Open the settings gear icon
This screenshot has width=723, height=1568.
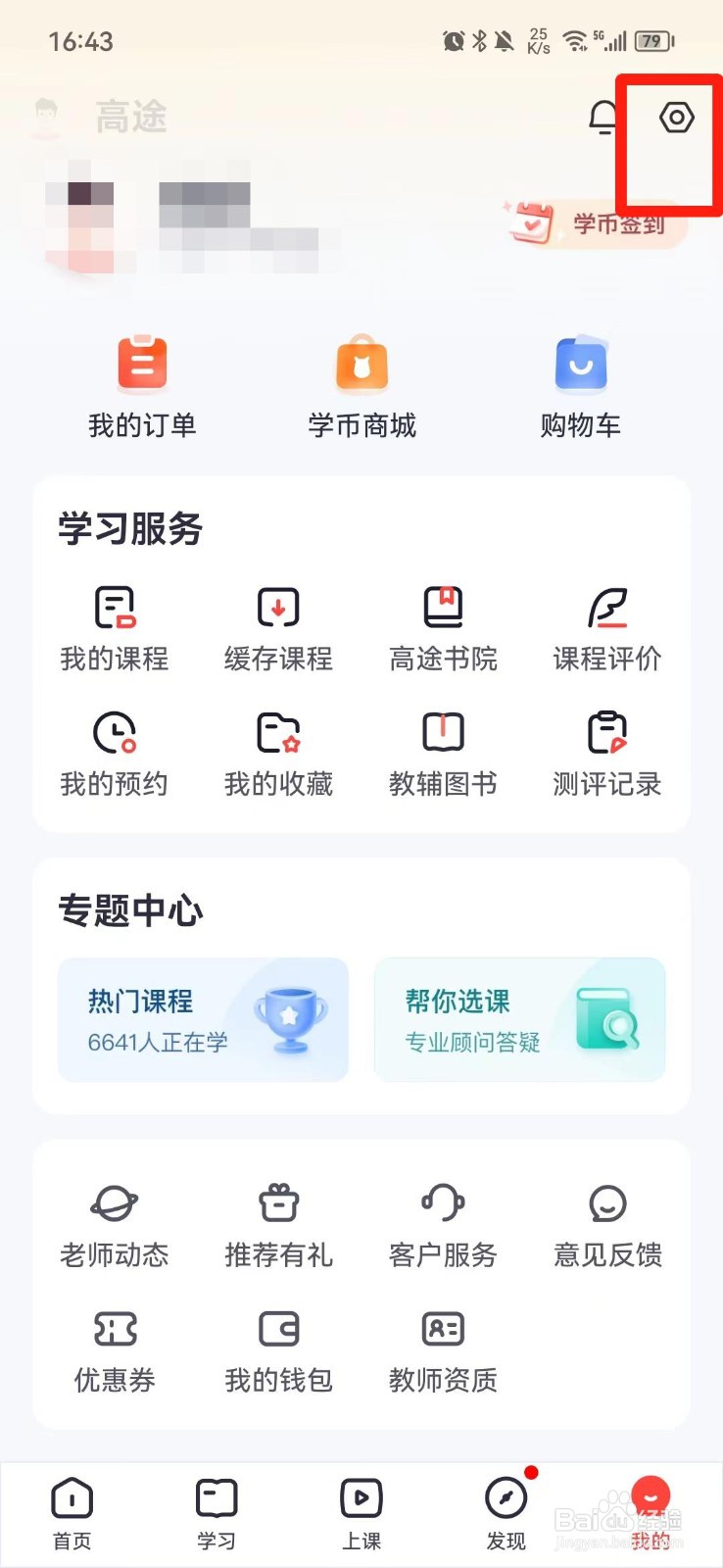click(676, 119)
